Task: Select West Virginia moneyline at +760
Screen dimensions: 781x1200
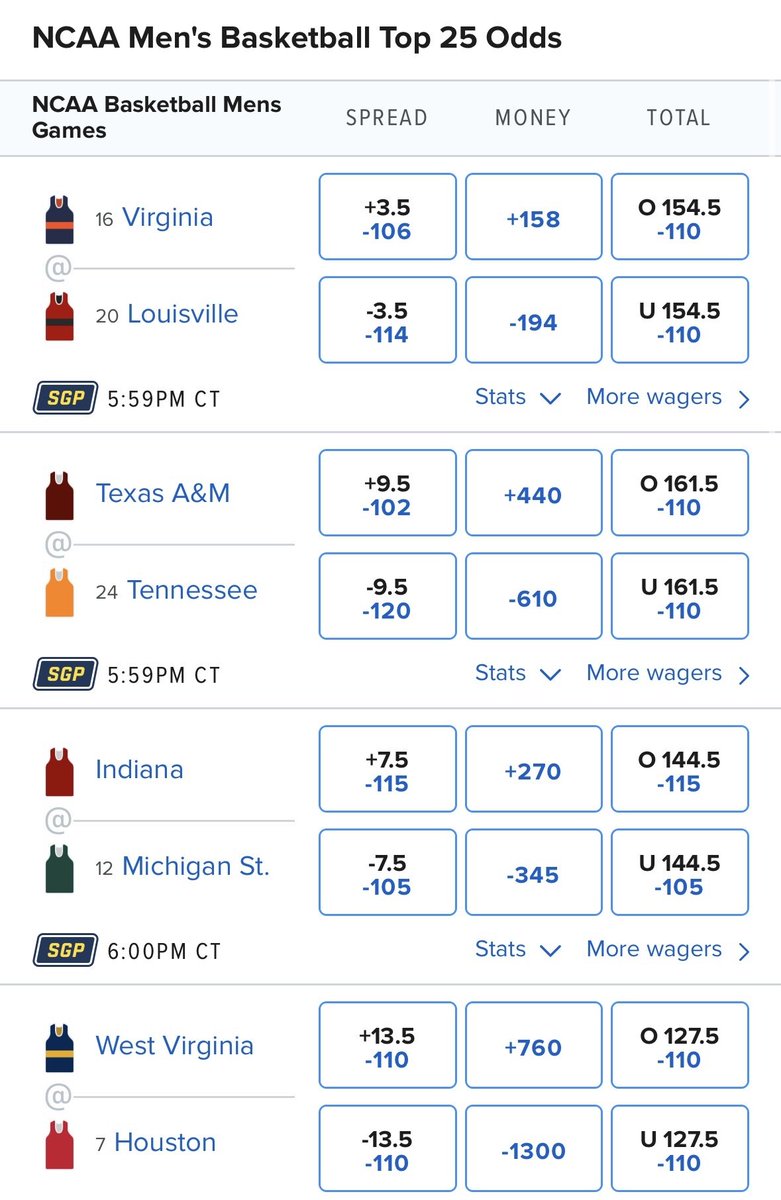Action: tap(534, 1047)
